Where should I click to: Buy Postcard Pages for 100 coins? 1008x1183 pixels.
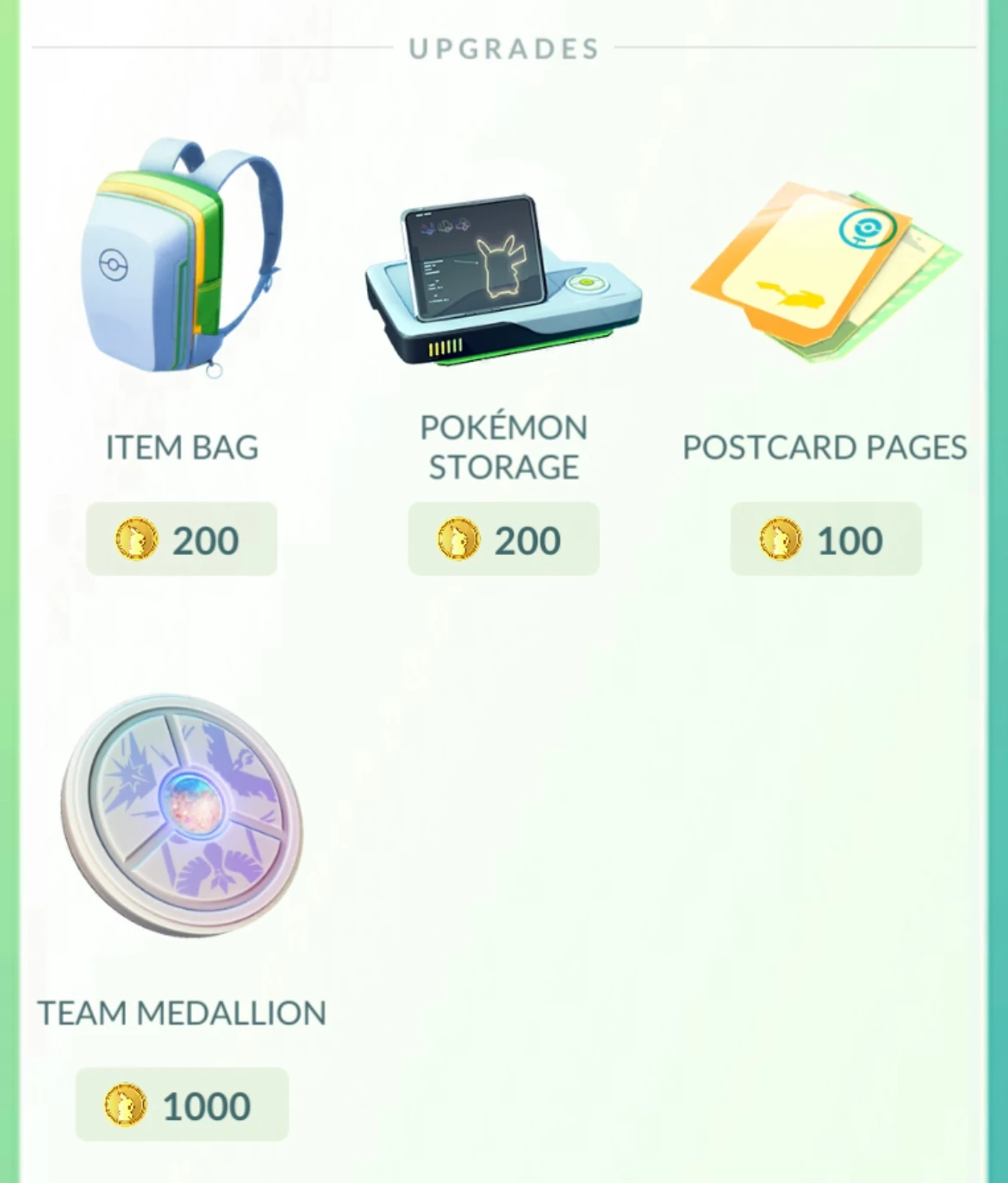pyautogui.click(x=825, y=539)
